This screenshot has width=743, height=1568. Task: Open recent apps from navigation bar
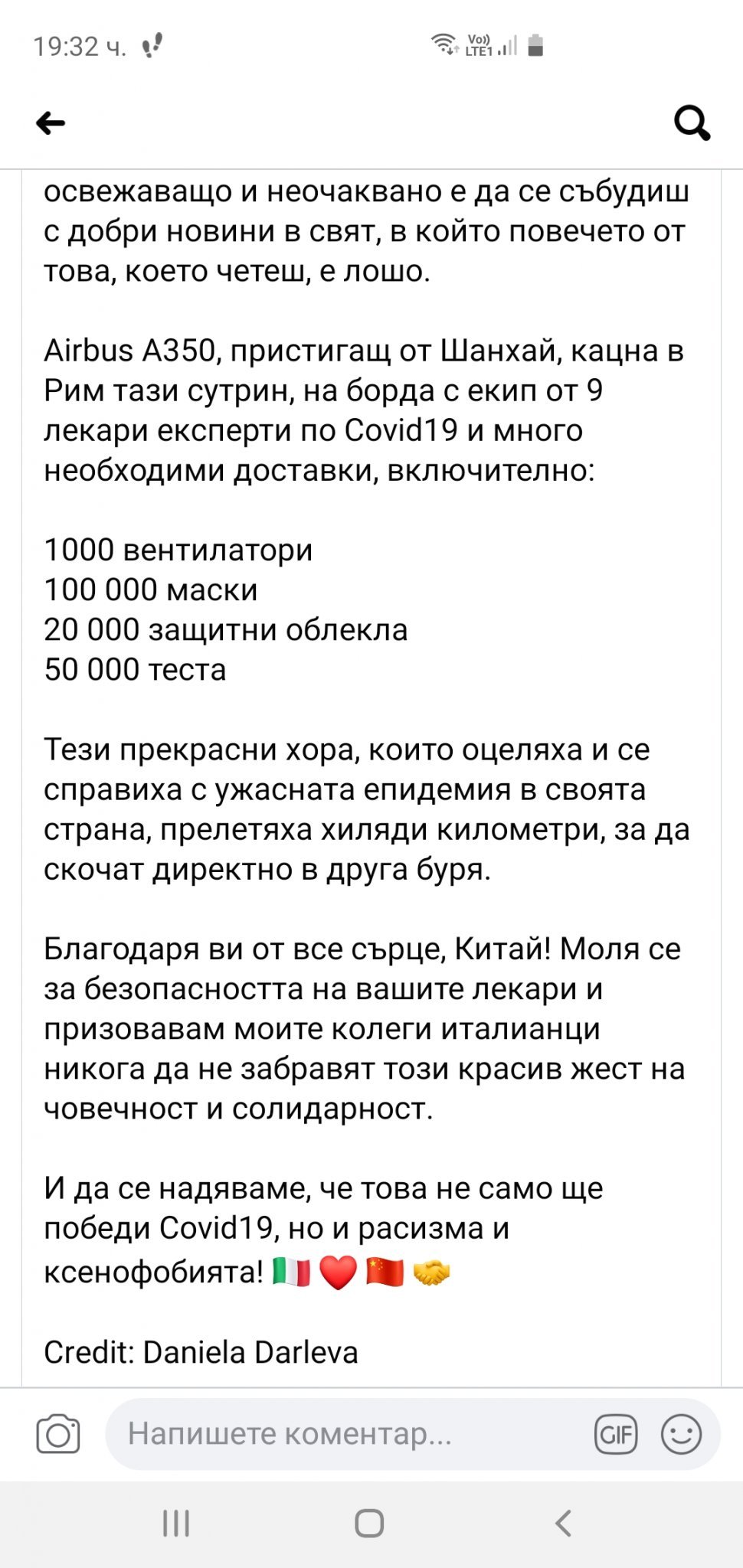click(176, 1524)
